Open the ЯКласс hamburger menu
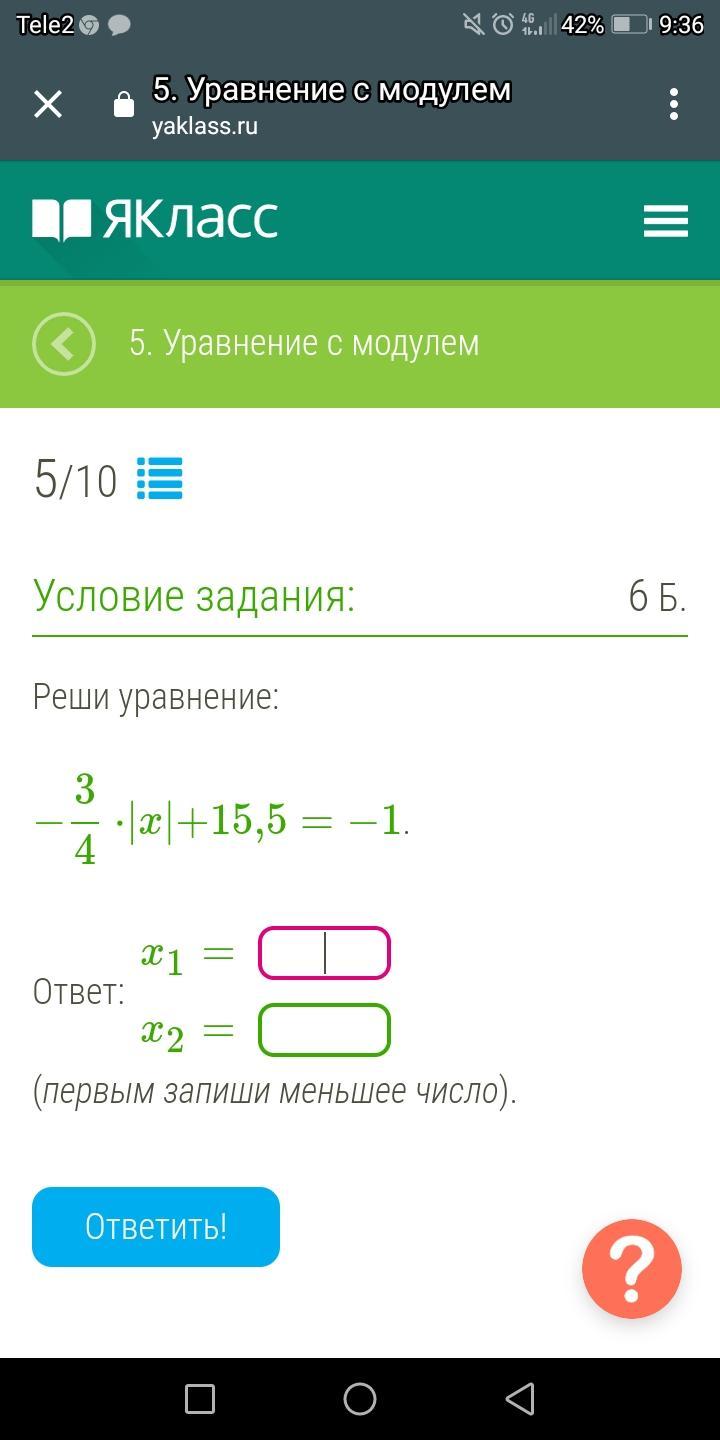The width and height of the screenshot is (720, 1440). tap(666, 220)
